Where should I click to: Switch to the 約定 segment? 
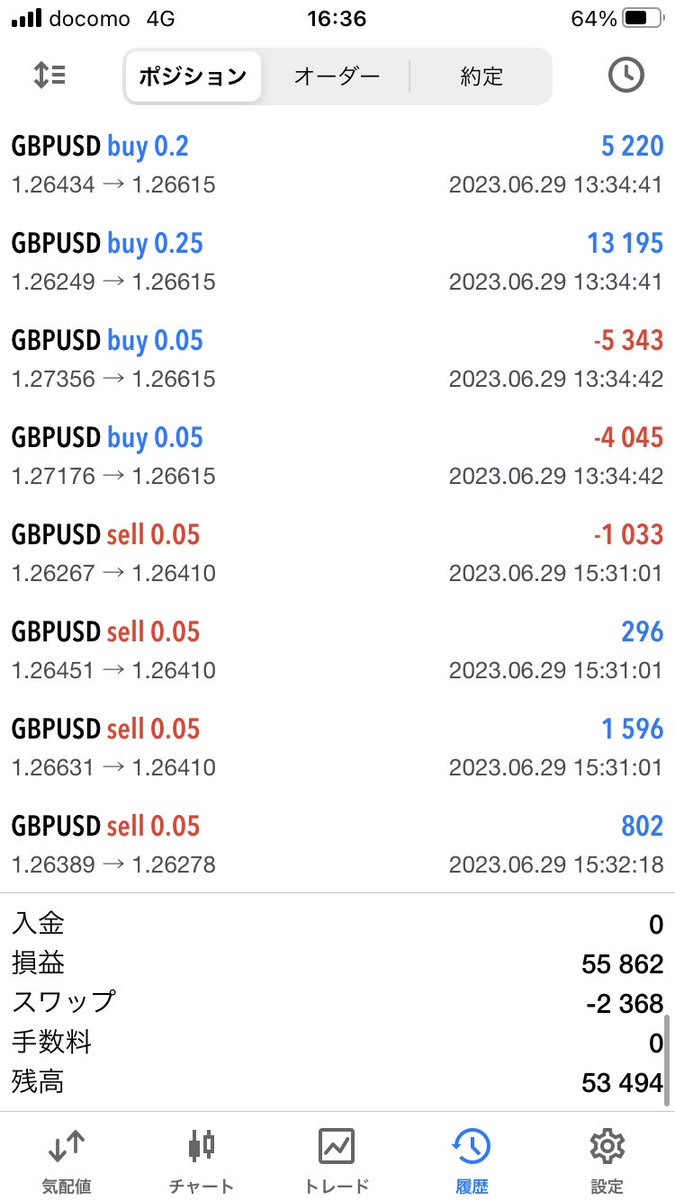click(x=481, y=76)
